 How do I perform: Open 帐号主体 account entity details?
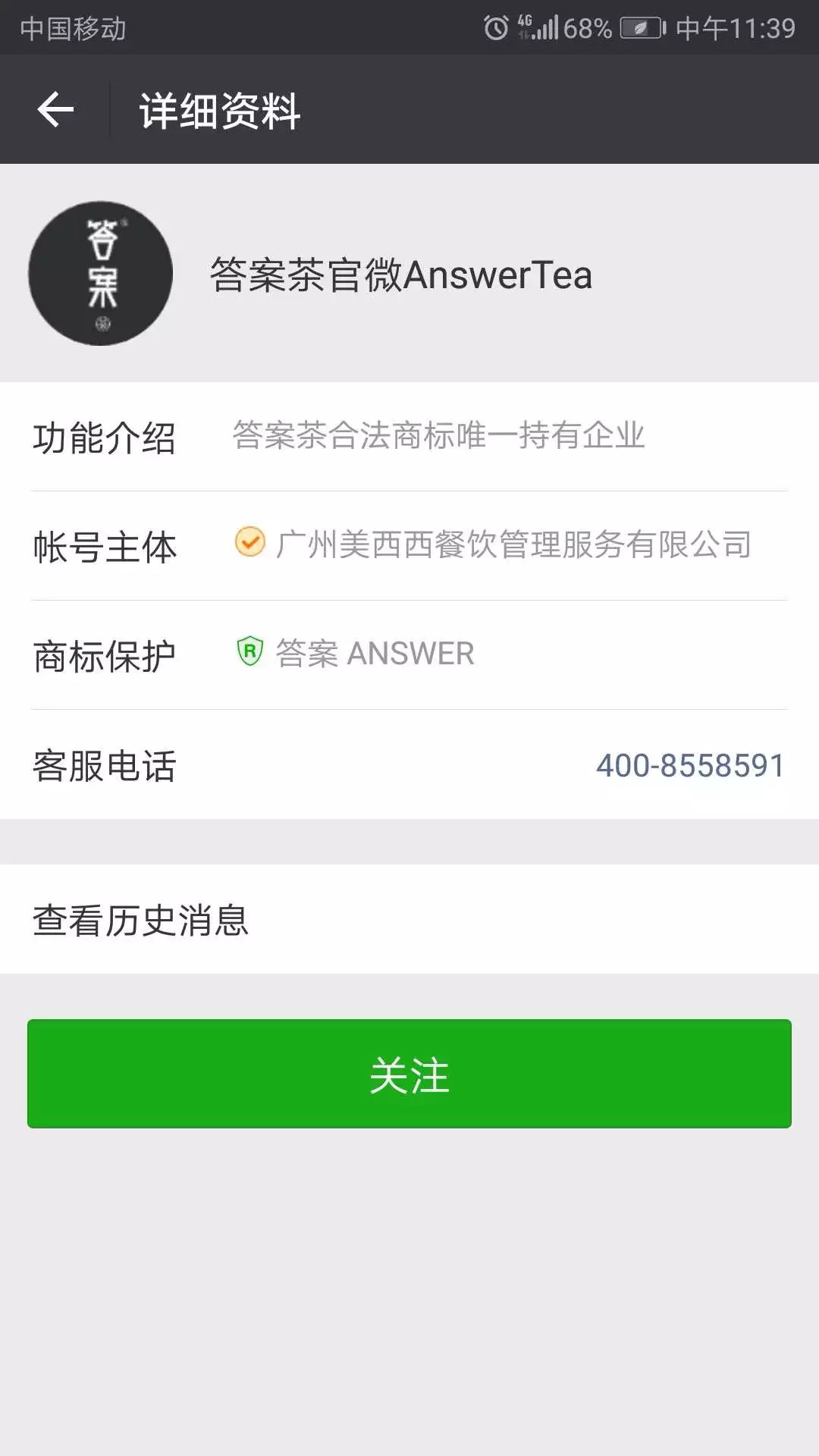409,545
